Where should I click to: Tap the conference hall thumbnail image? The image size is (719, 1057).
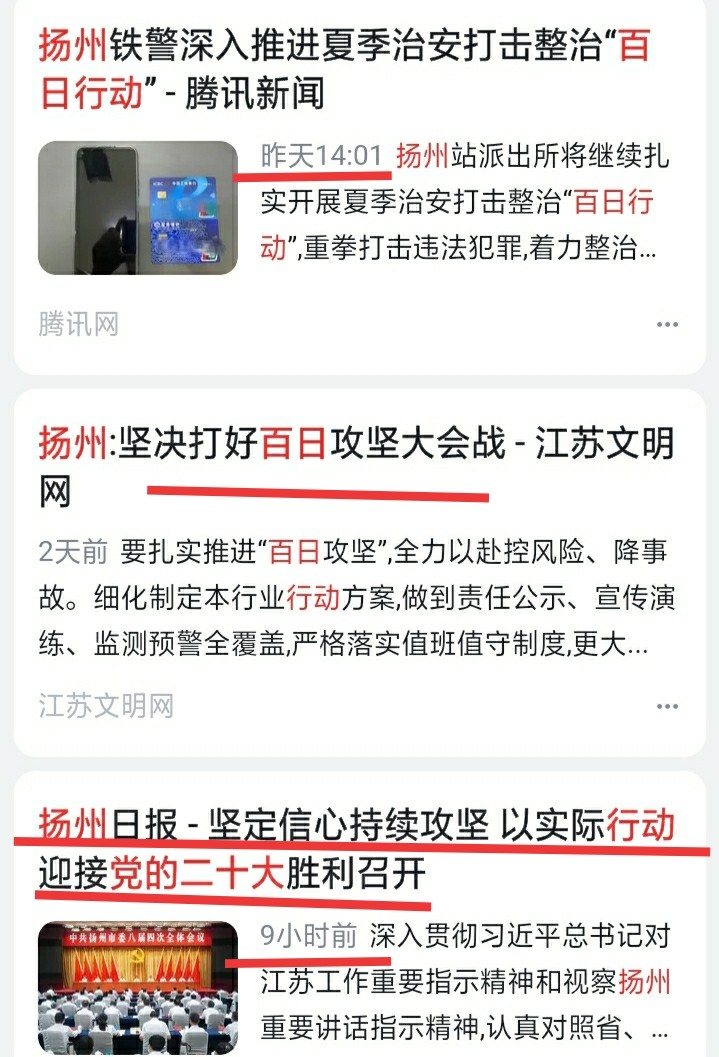click(137, 987)
